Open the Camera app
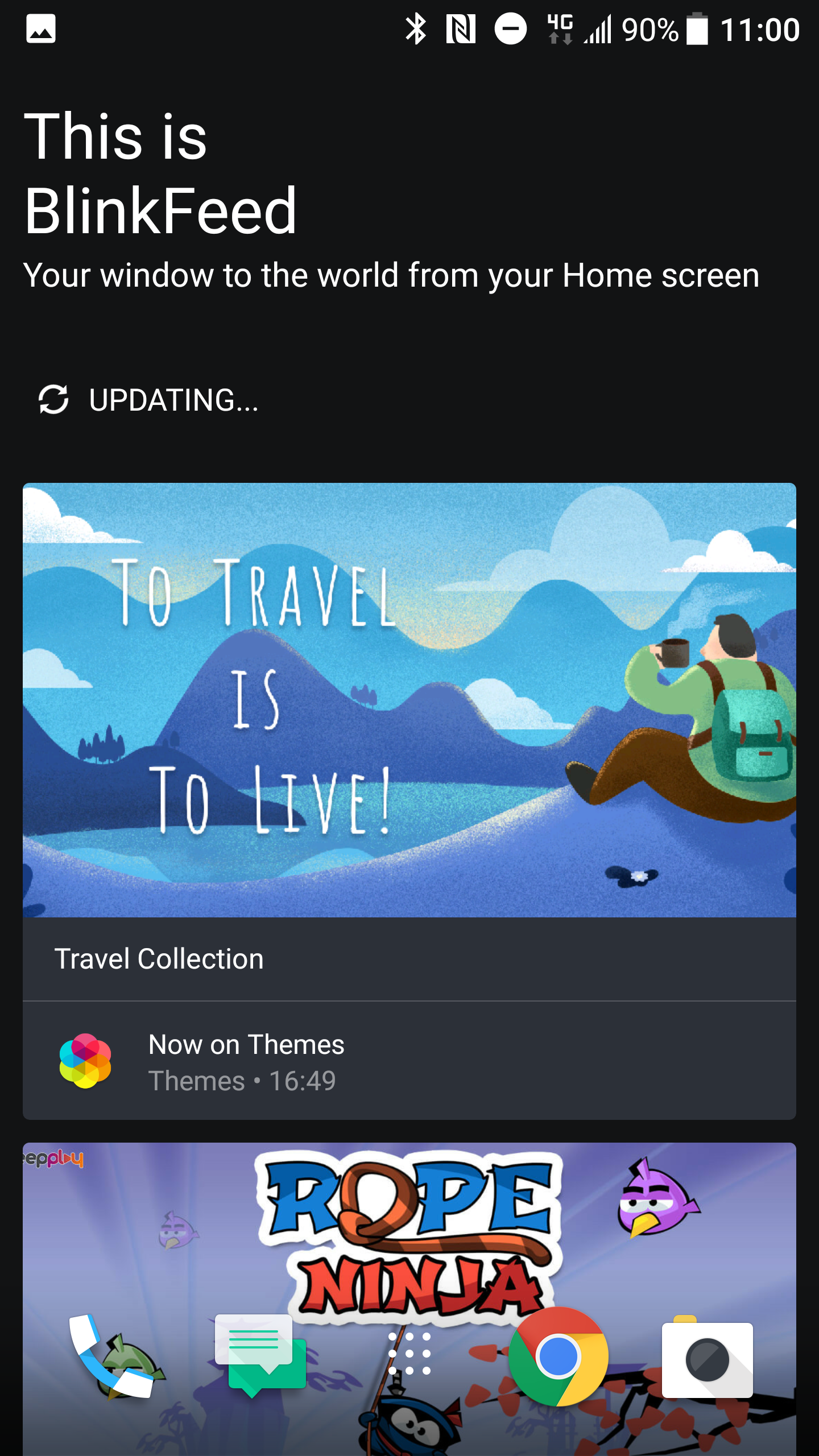Image resolution: width=819 pixels, height=1456 pixels. 707,1356
